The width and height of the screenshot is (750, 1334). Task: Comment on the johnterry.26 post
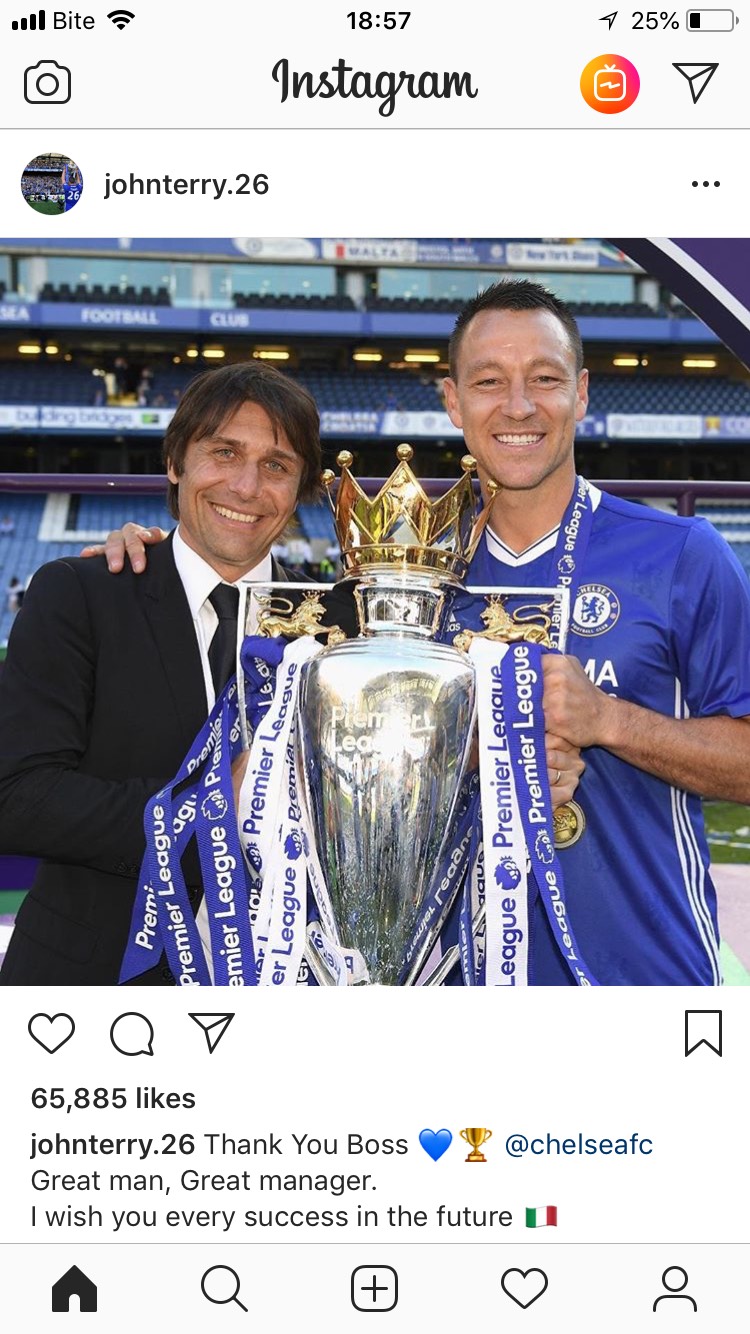pyautogui.click(x=132, y=1034)
